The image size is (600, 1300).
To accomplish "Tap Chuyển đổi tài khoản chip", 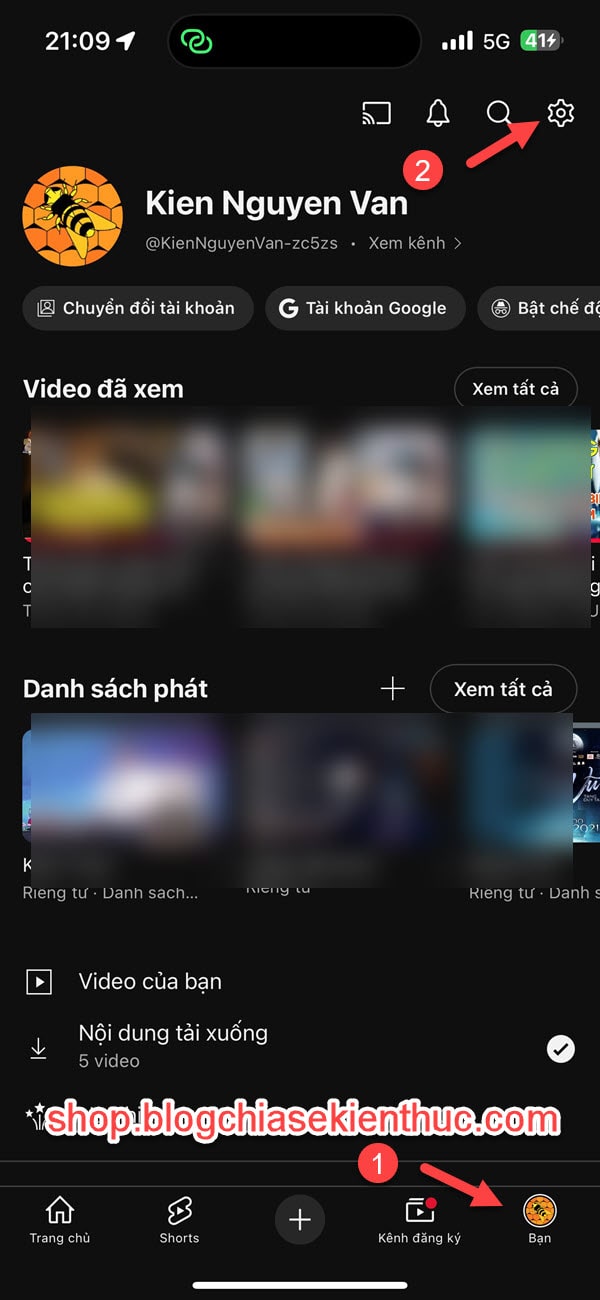I will point(138,308).
